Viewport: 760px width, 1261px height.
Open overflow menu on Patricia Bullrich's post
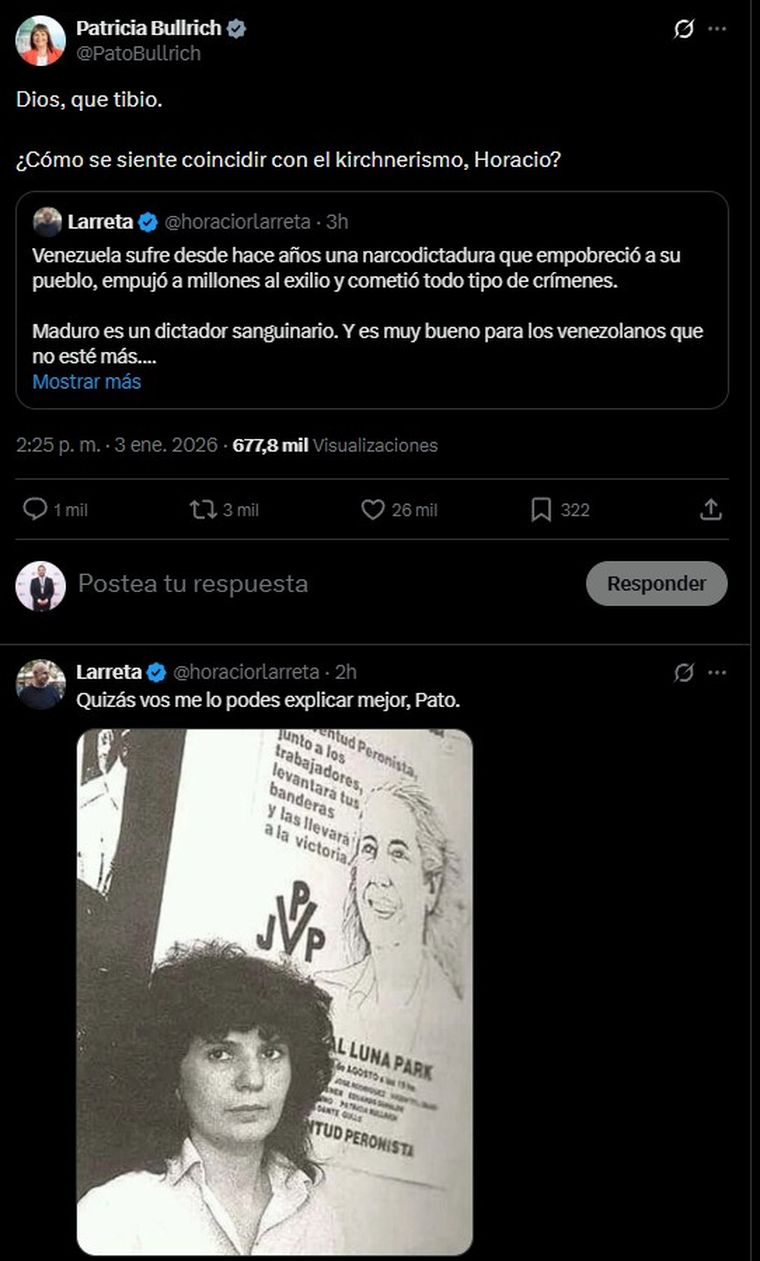pyautogui.click(x=717, y=29)
